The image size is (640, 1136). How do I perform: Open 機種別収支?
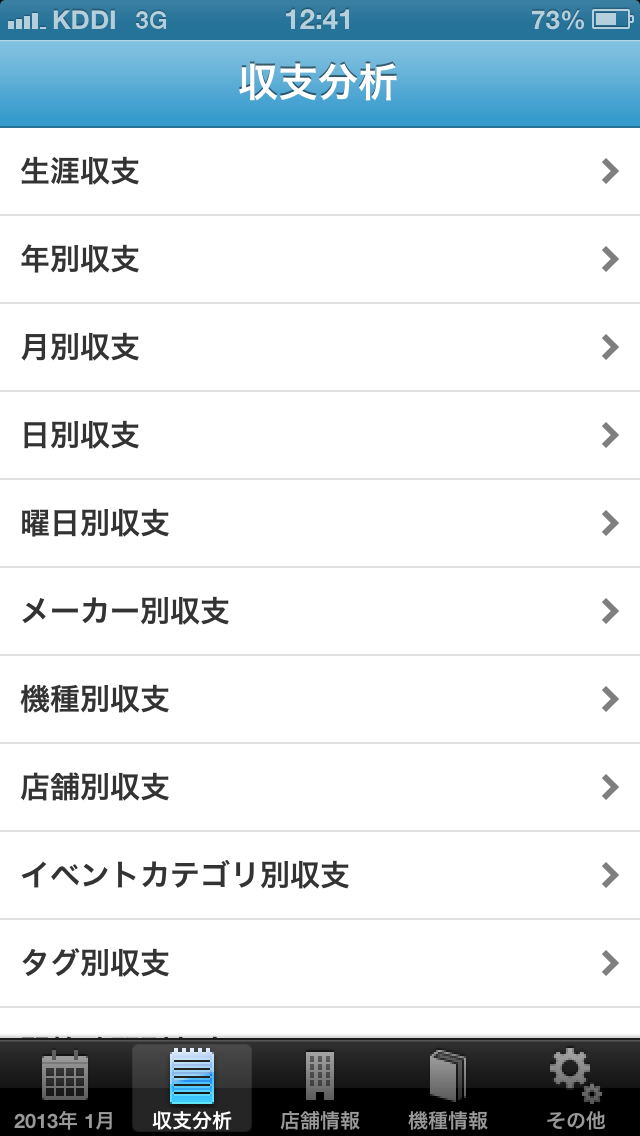point(320,700)
